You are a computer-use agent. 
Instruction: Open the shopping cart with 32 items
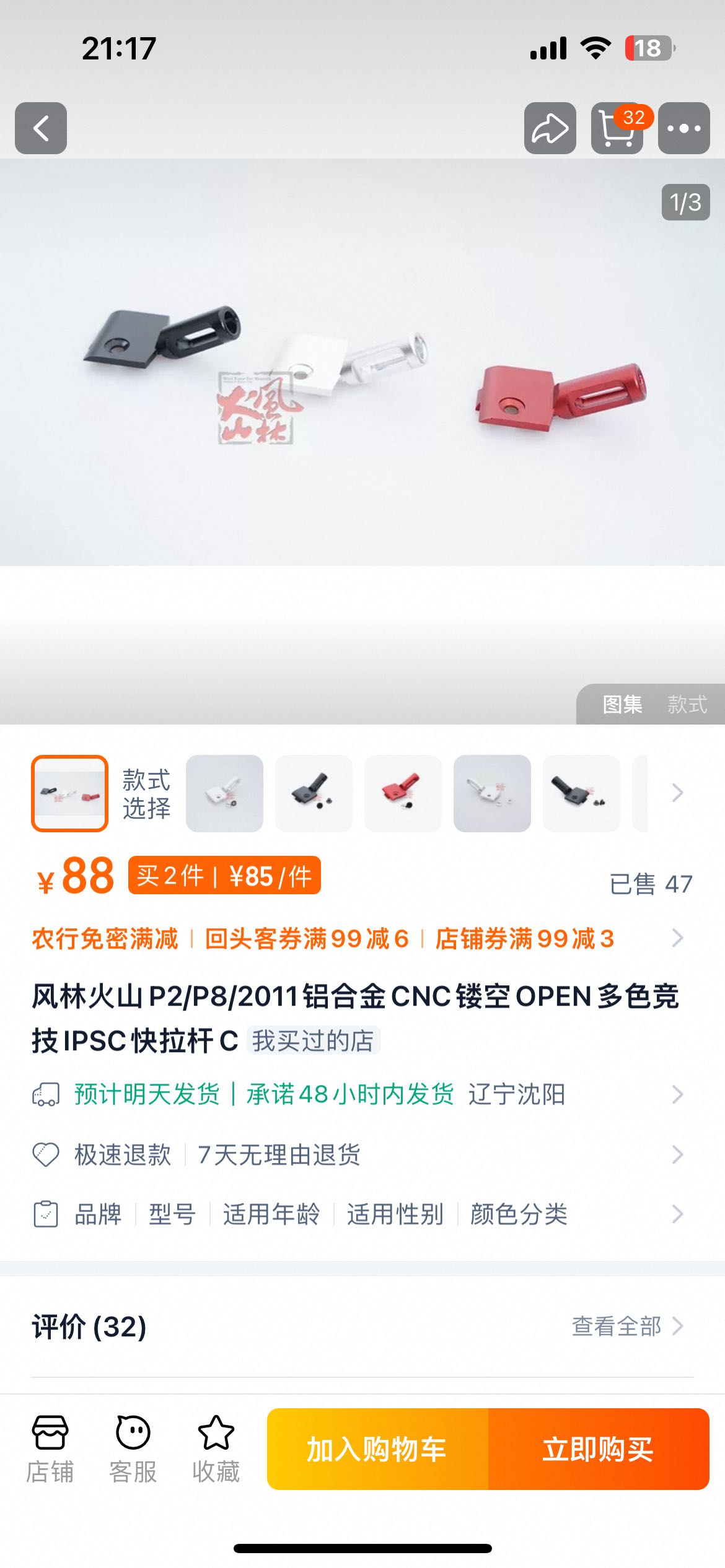[617, 128]
